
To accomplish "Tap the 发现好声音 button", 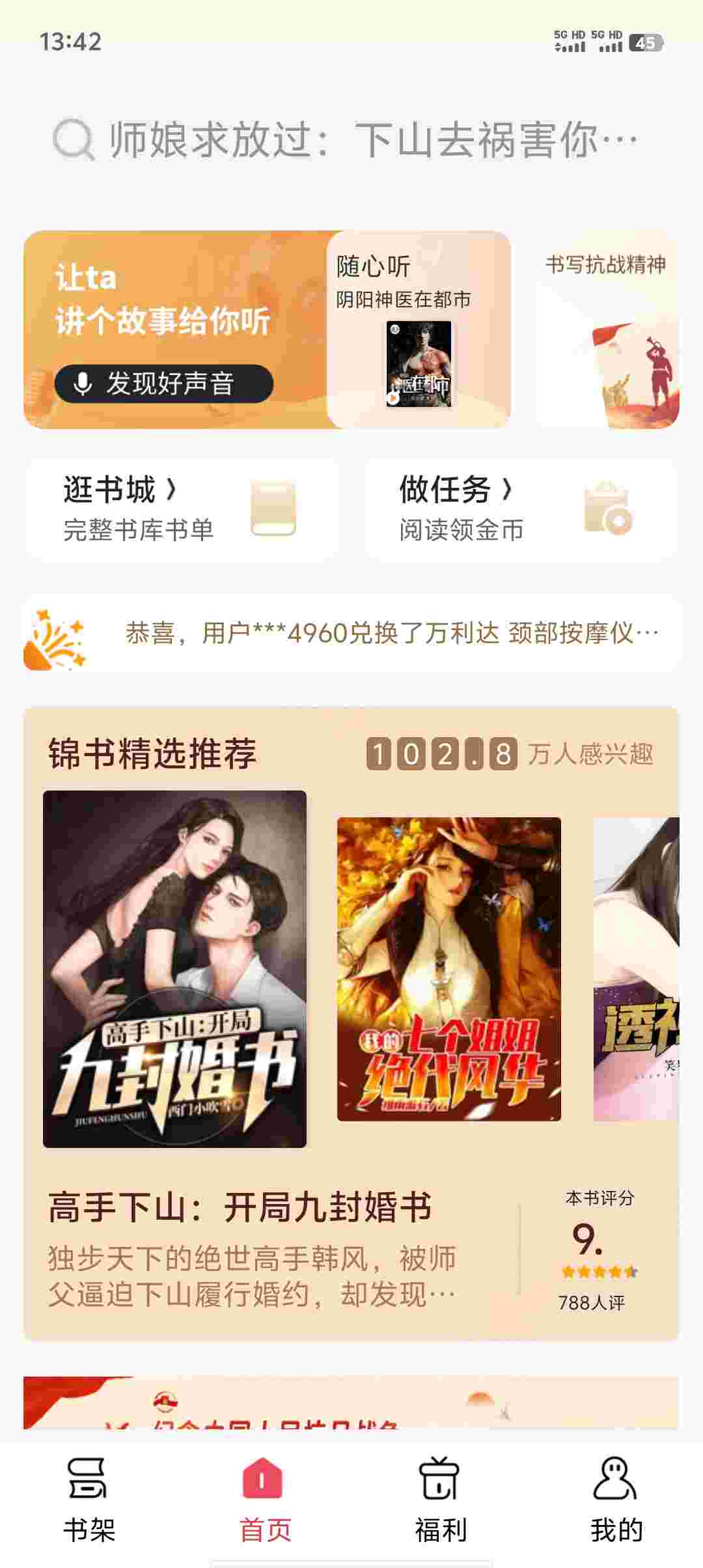I will [x=164, y=384].
